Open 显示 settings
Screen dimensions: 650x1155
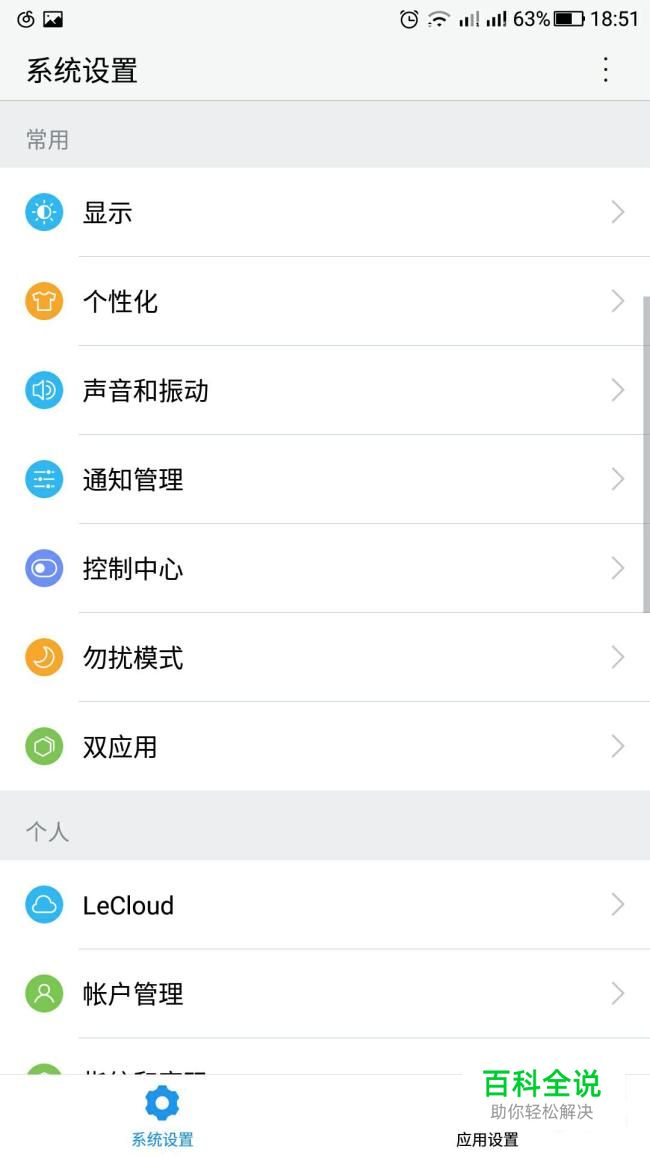point(325,213)
